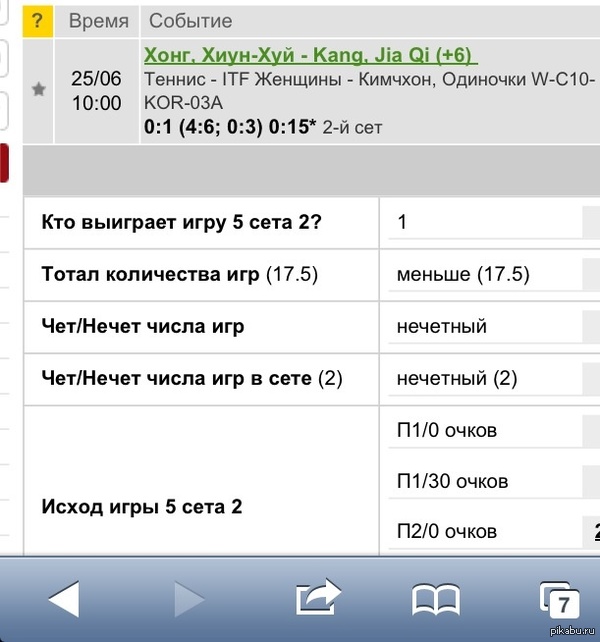Image resolution: width=600 pixels, height=642 pixels.
Task: Select the меньше (17.5) total bet
Action: pyautogui.click(x=463, y=274)
